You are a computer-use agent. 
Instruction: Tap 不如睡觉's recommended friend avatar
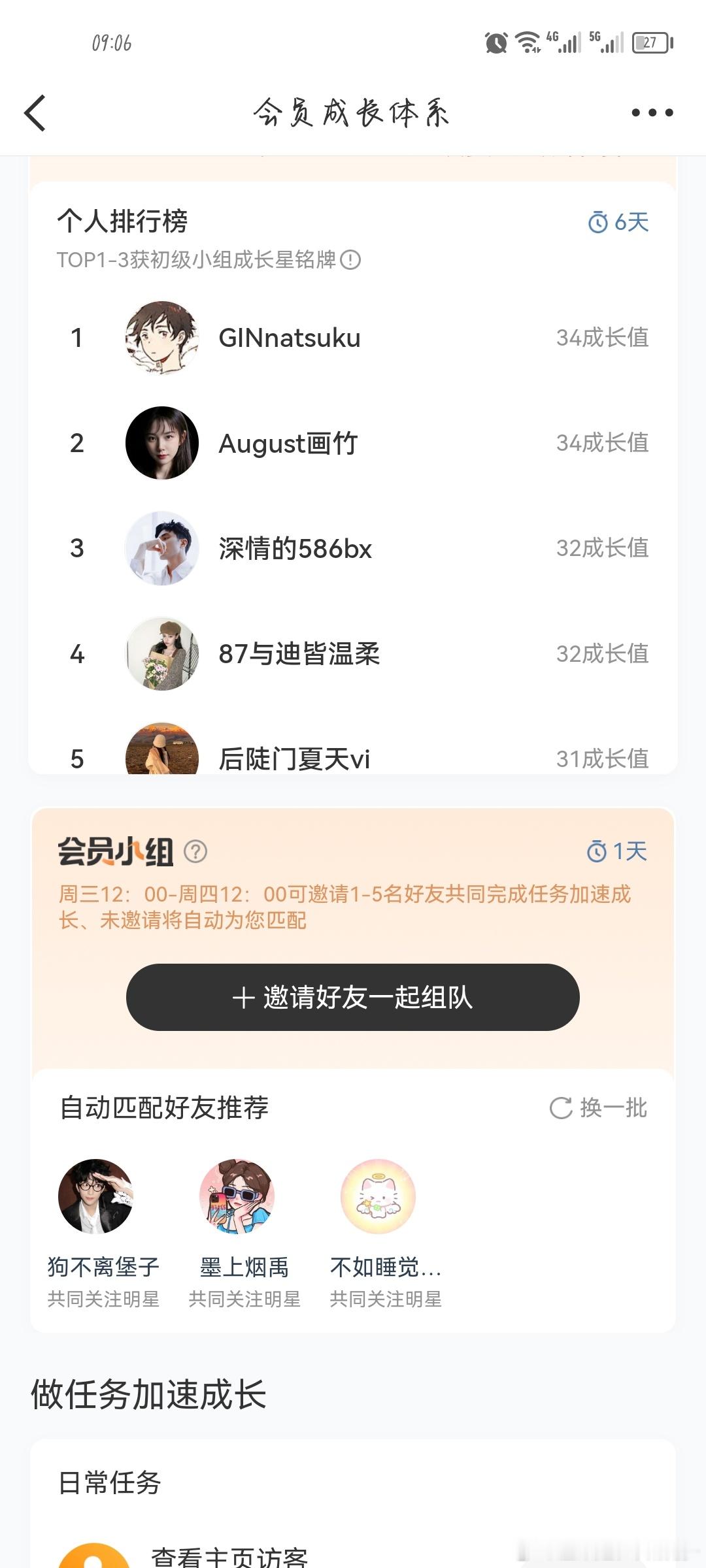coord(378,1197)
